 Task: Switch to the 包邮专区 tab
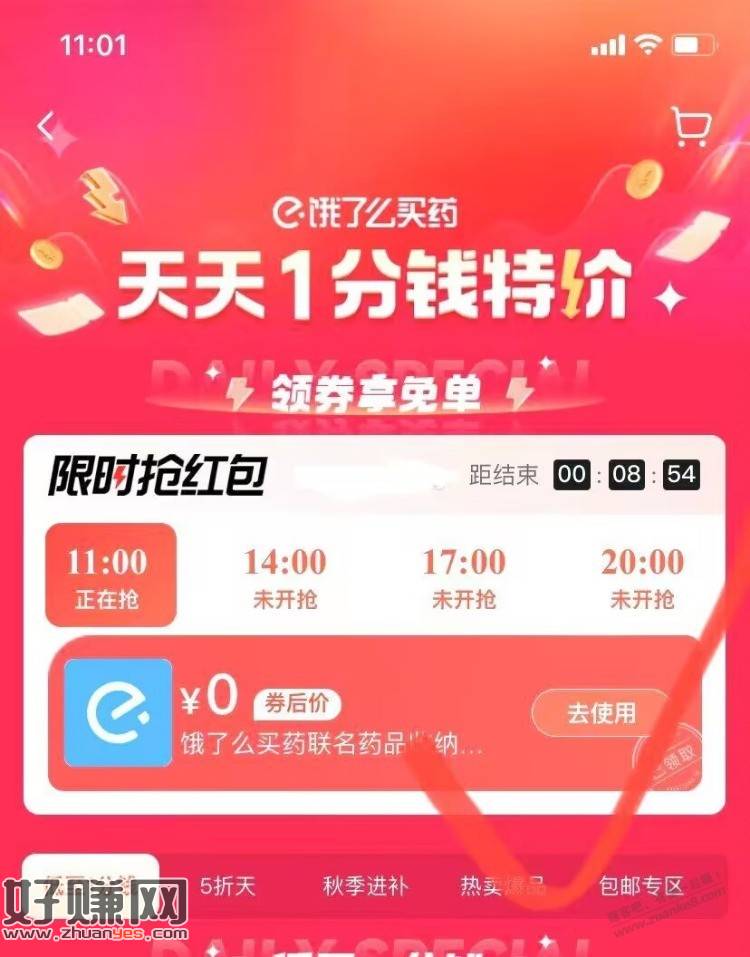pyautogui.click(x=640, y=886)
